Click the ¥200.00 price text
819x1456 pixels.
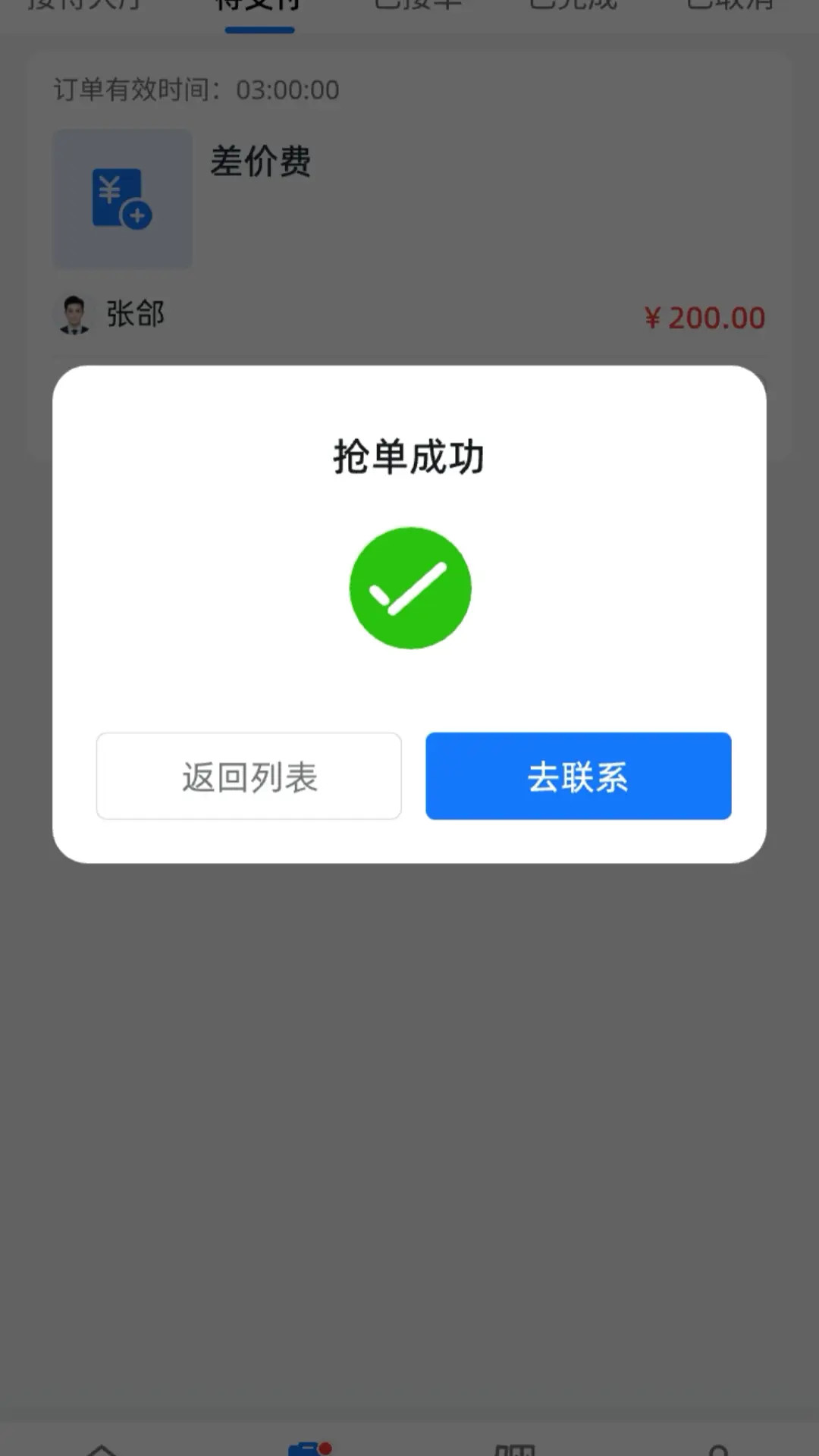(x=707, y=317)
